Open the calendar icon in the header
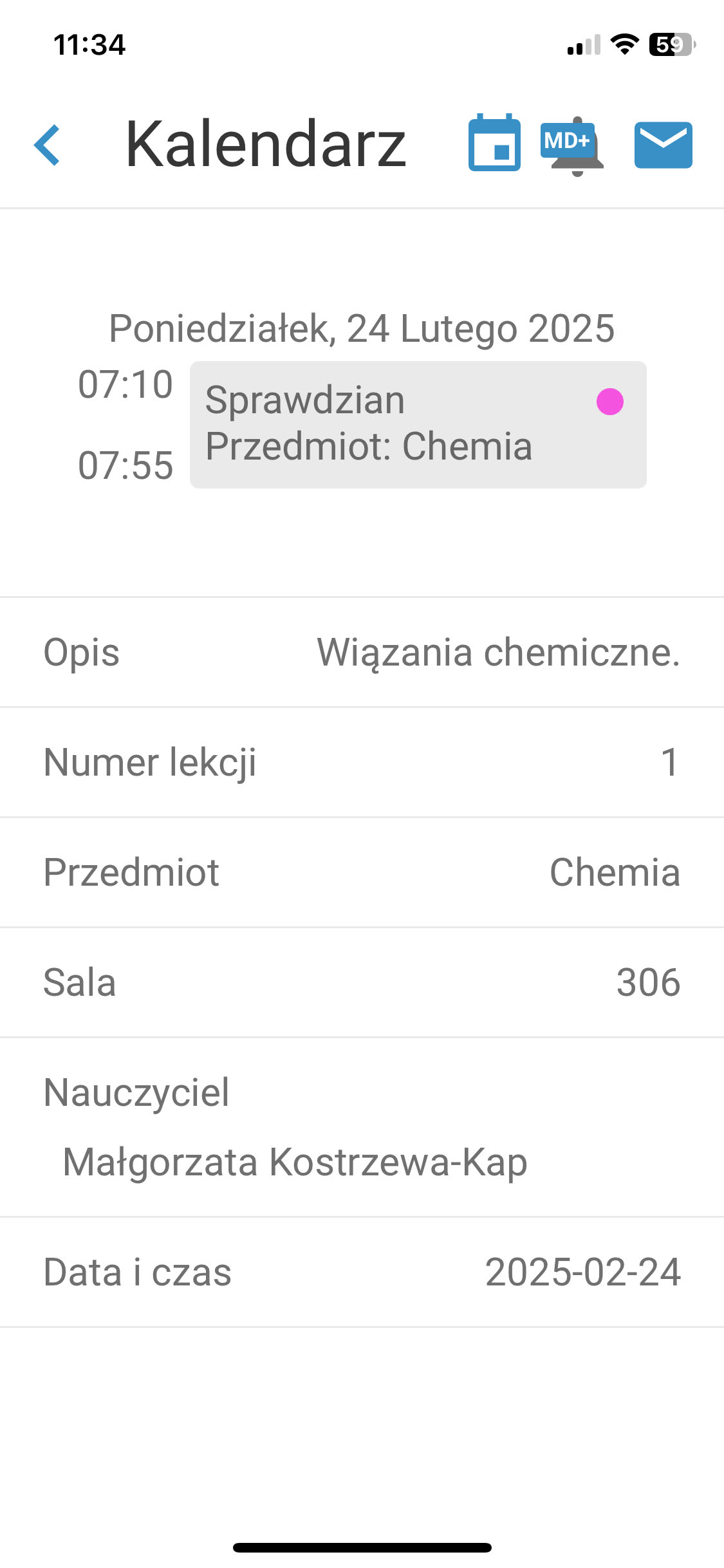724x1568 pixels. point(494,143)
